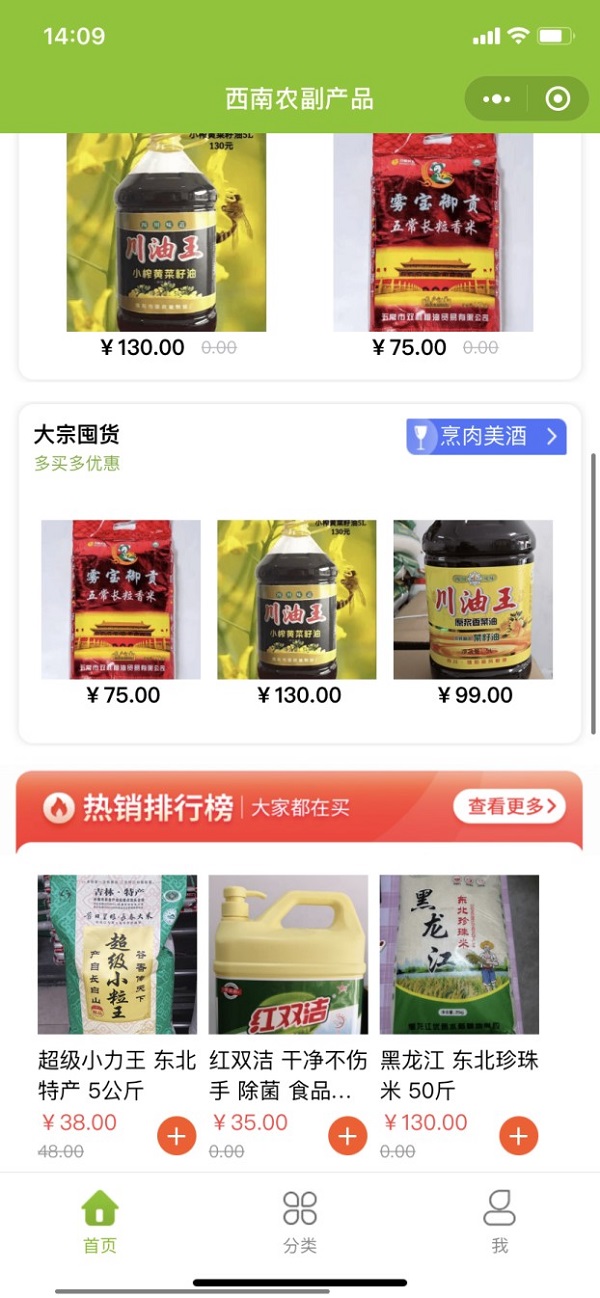Switch to the 我 tab
Image resolution: width=600 pixels, height=1298 pixels.
[499, 1221]
